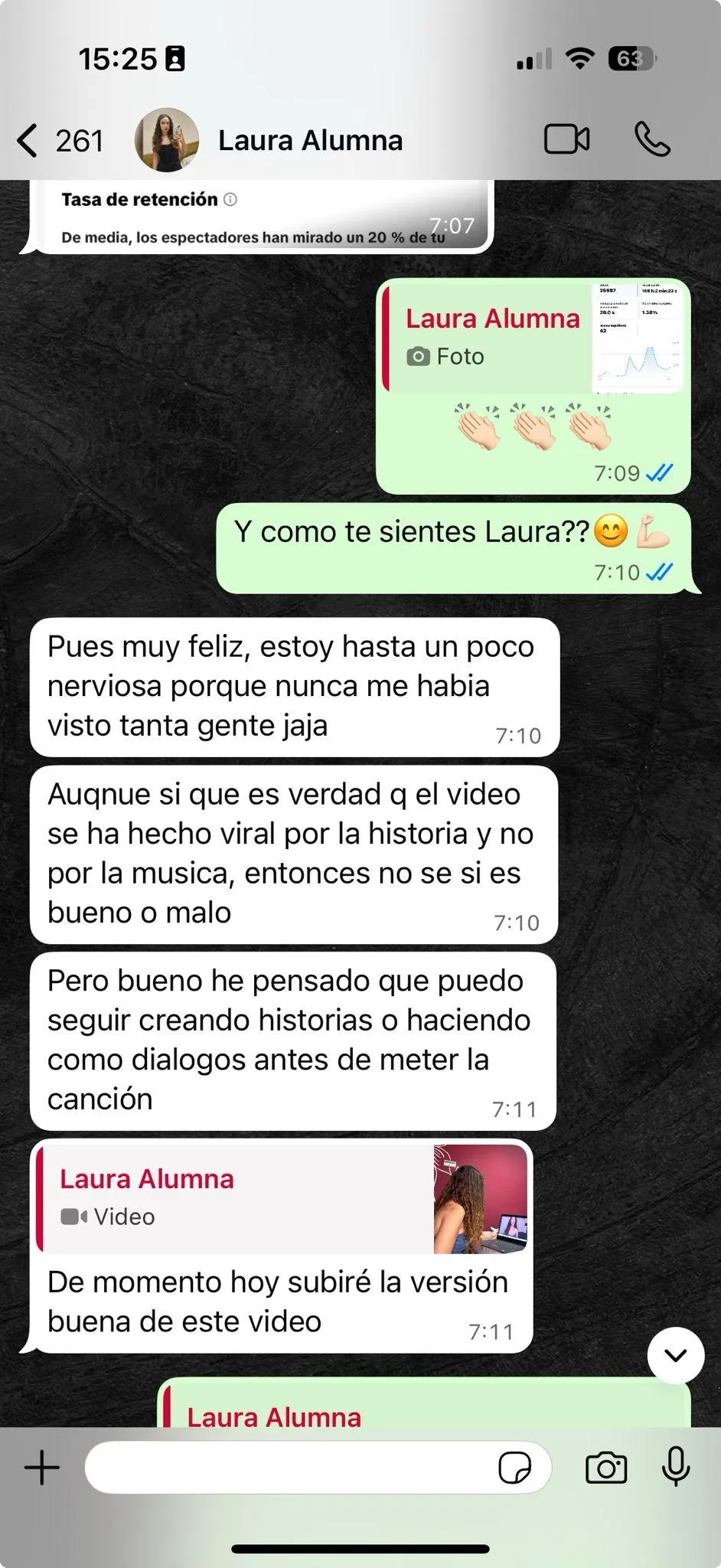Open Laura Alumna's contact info
Screen dimensions: 721x1568
(x=309, y=141)
